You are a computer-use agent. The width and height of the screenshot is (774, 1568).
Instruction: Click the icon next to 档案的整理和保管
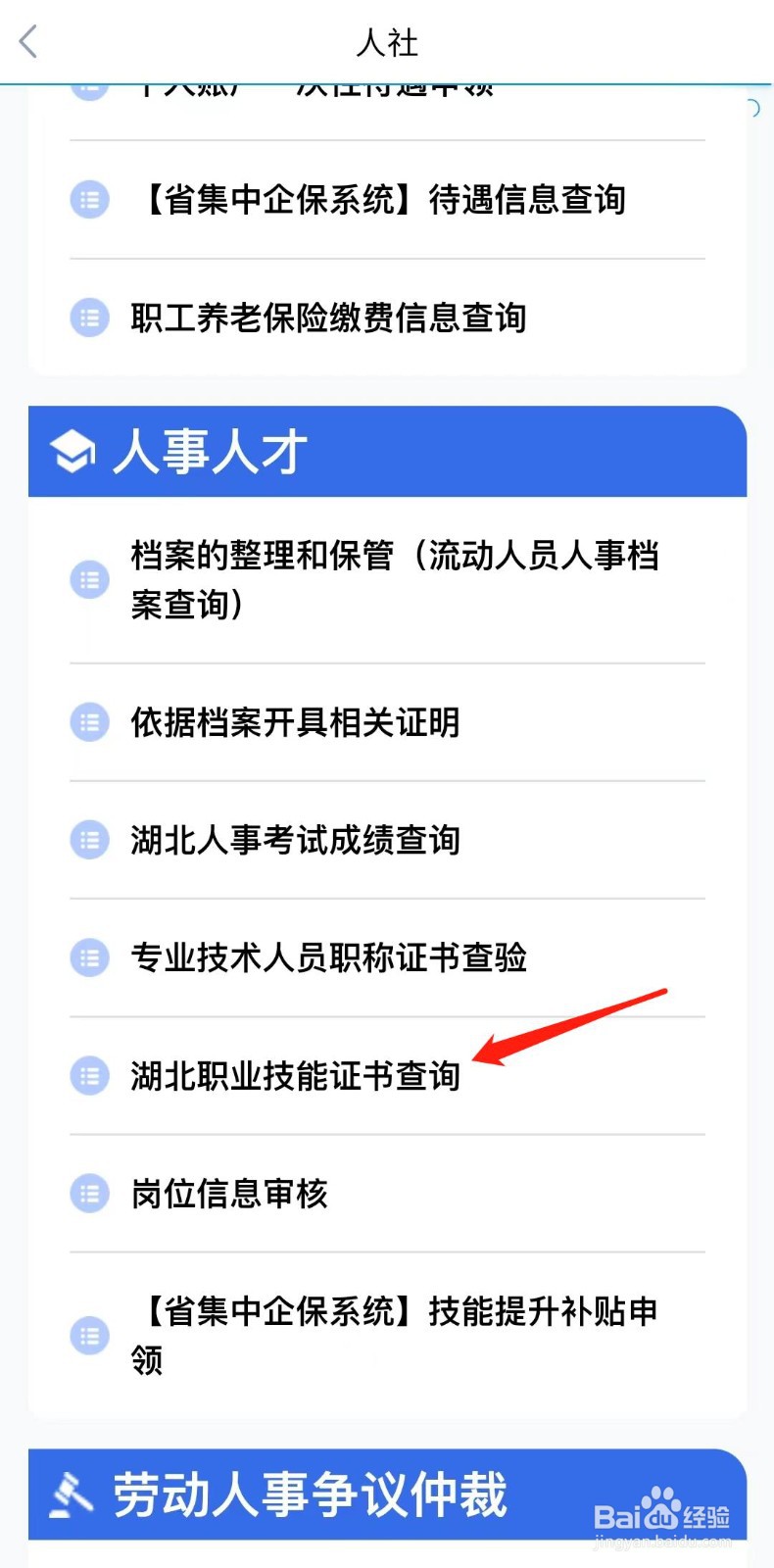[89, 579]
